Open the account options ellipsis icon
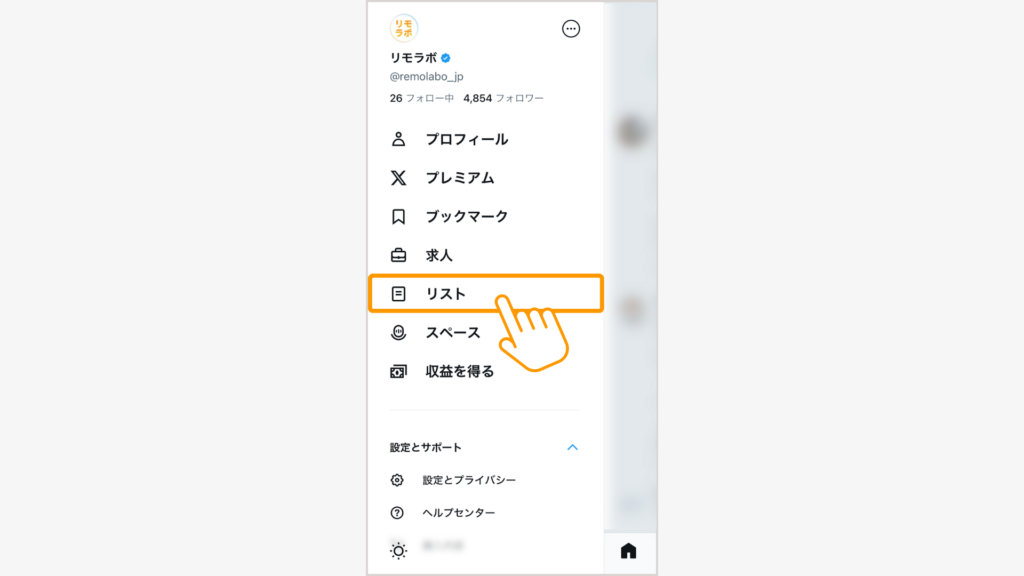1024x576 pixels. click(571, 29)
